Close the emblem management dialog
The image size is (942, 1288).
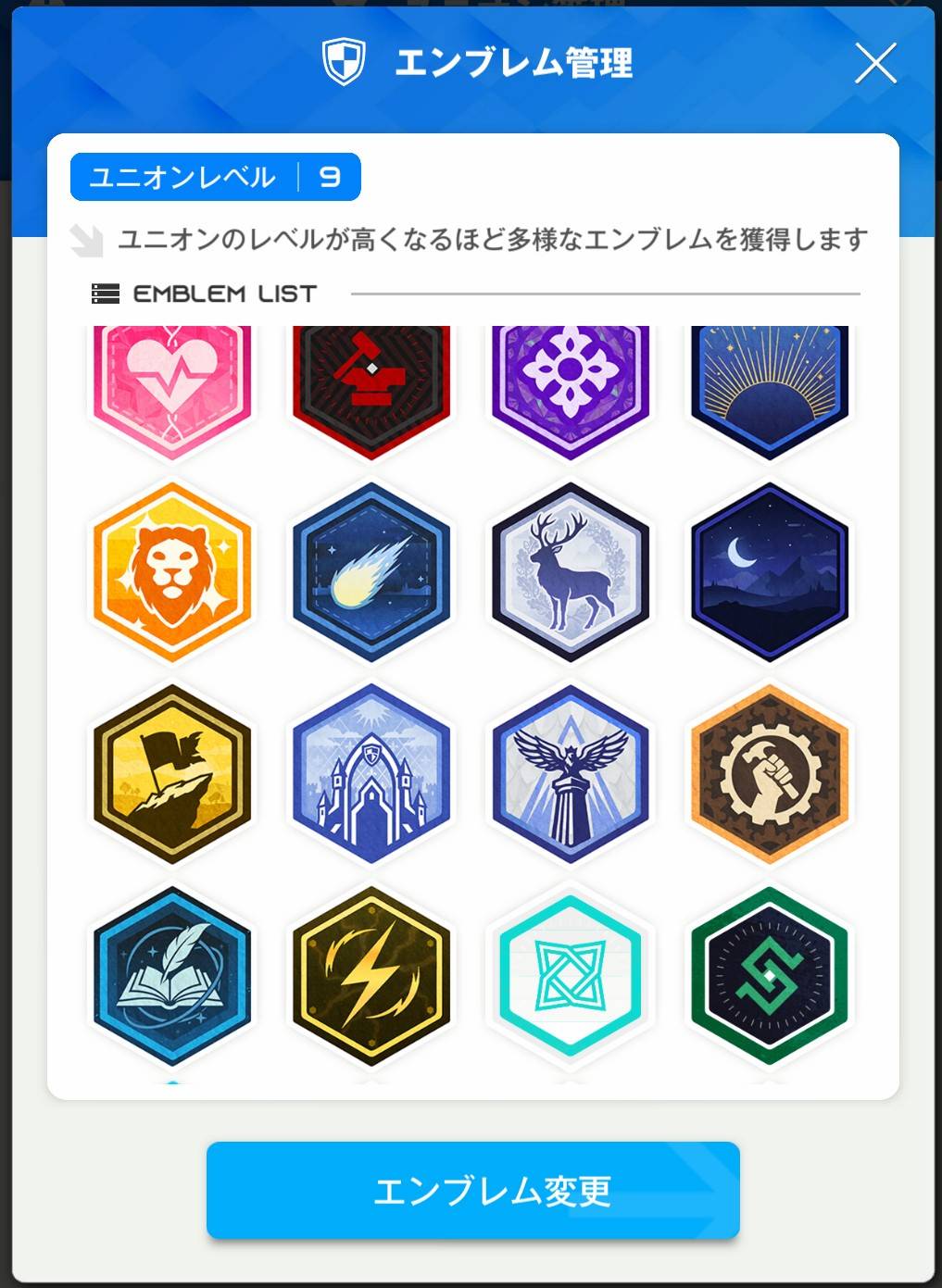click(874, 64)
